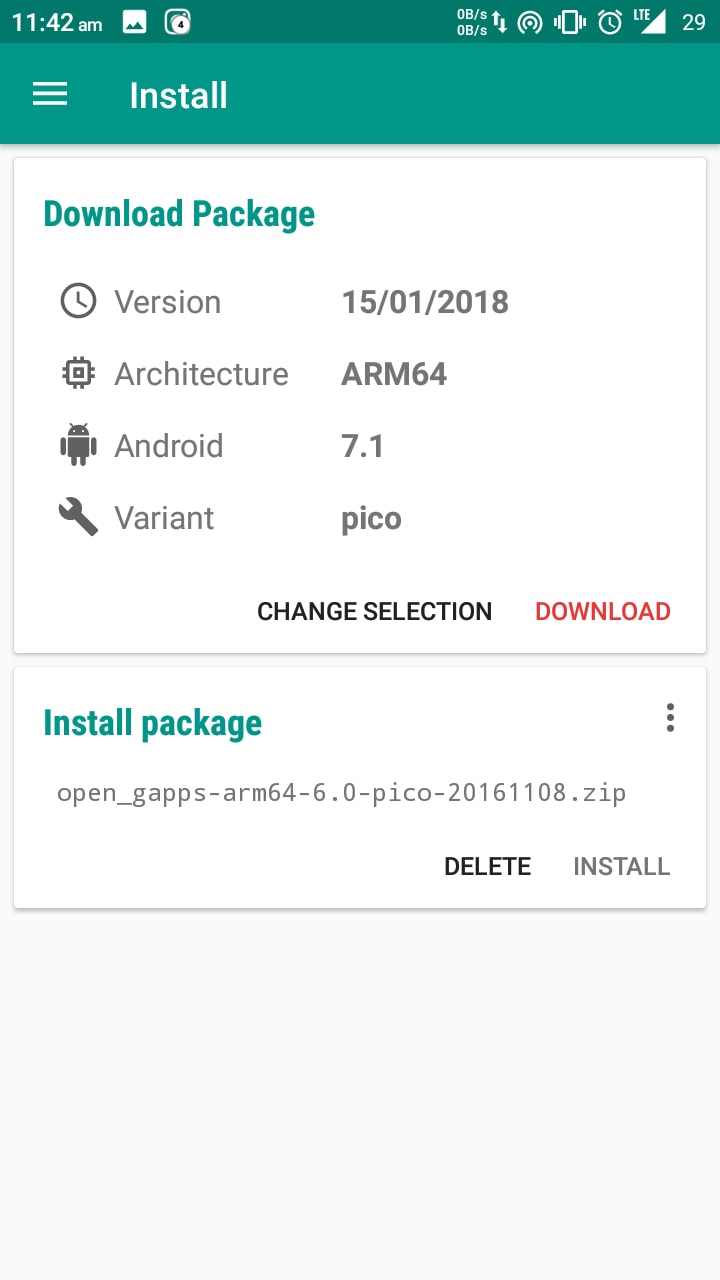Delete the downloaded gapps zip
This screenshot has height=1280, width=720.
487,866
